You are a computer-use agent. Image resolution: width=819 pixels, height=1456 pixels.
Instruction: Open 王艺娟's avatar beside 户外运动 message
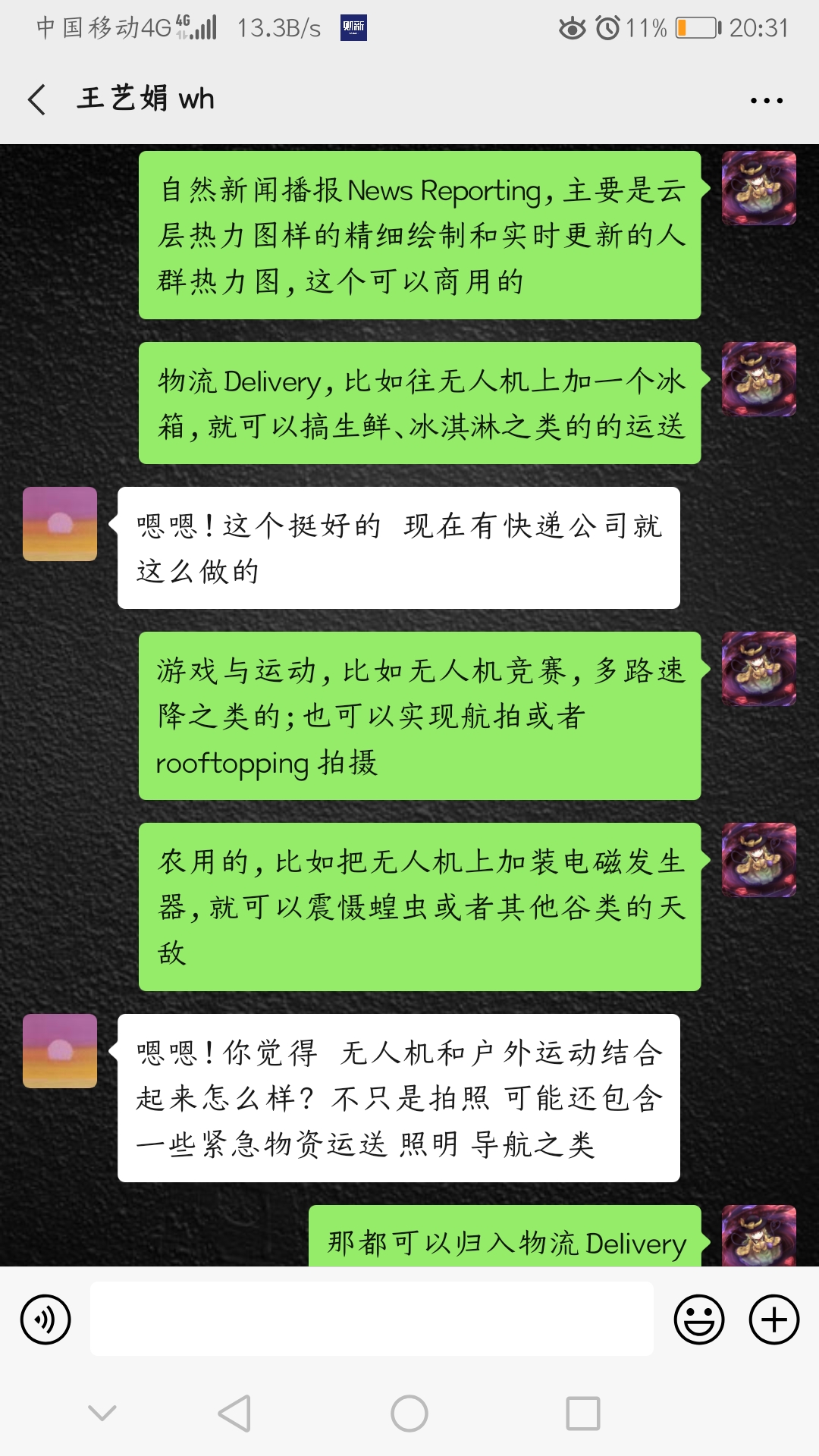click(60, 1051)
